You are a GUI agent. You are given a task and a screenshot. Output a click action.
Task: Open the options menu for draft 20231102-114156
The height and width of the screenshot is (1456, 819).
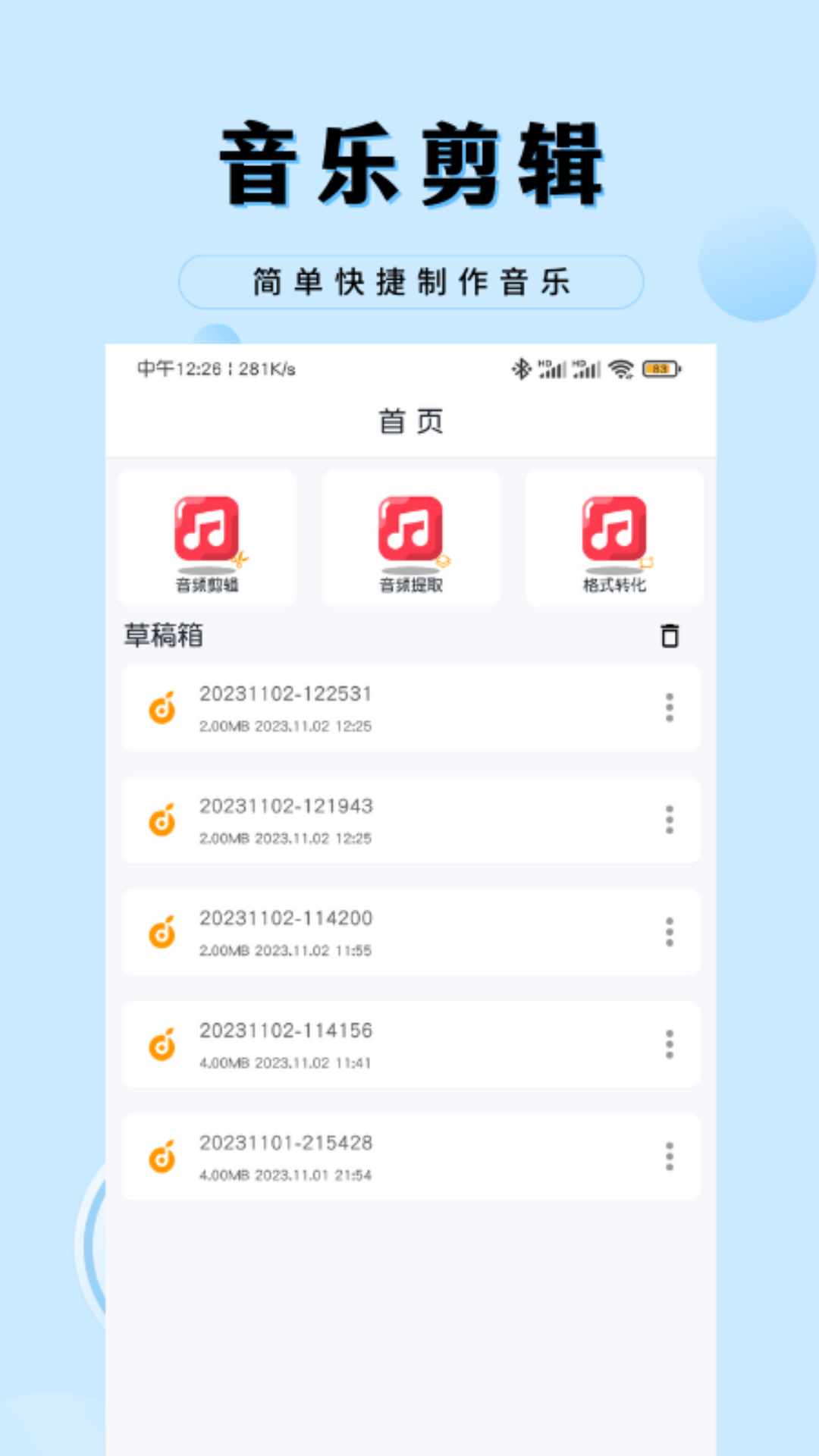pyautogui.click(x=668, y=1044)
